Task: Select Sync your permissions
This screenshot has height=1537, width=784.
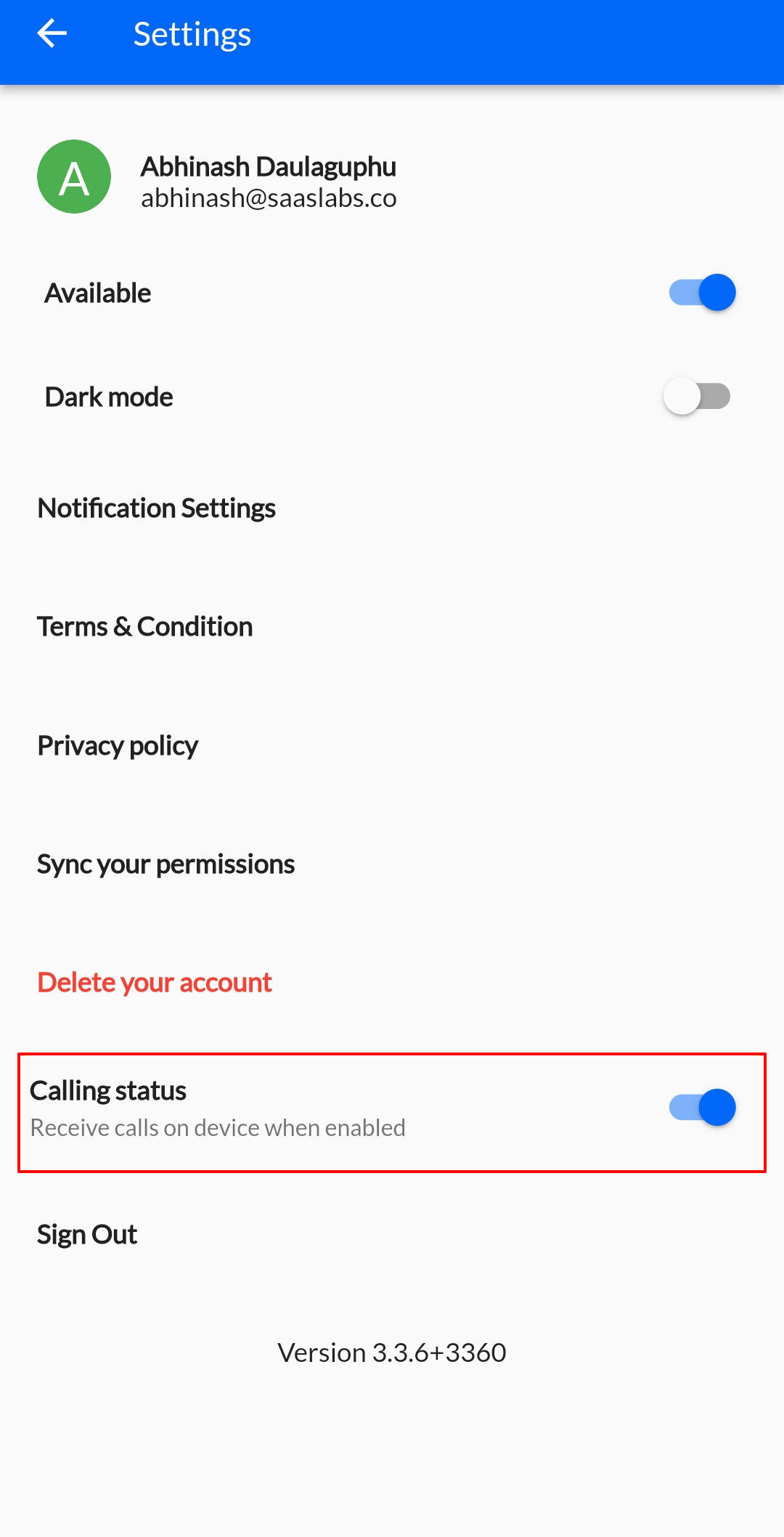Action: (166, 864)
